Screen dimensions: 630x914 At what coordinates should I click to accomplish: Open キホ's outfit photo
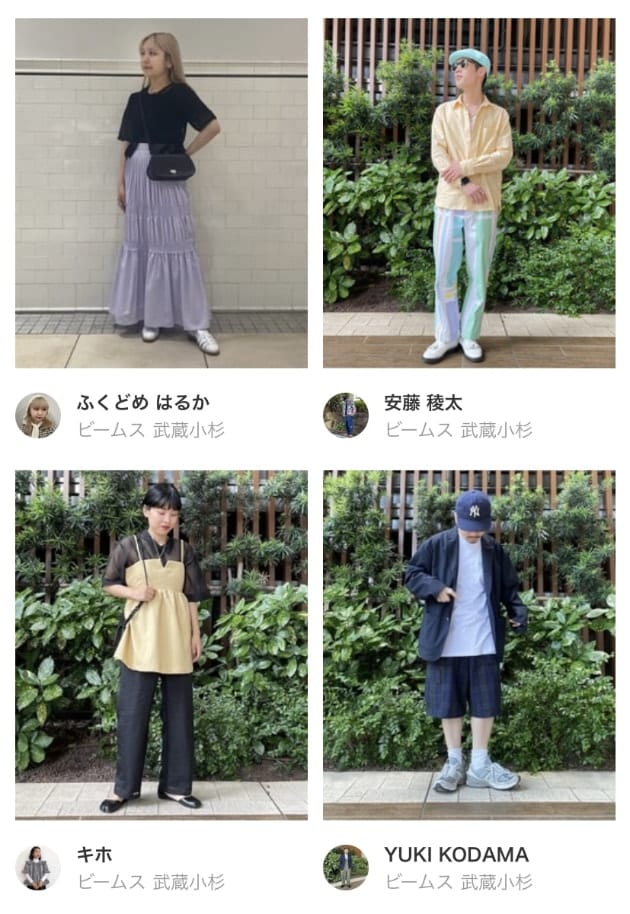coord(161,645)
